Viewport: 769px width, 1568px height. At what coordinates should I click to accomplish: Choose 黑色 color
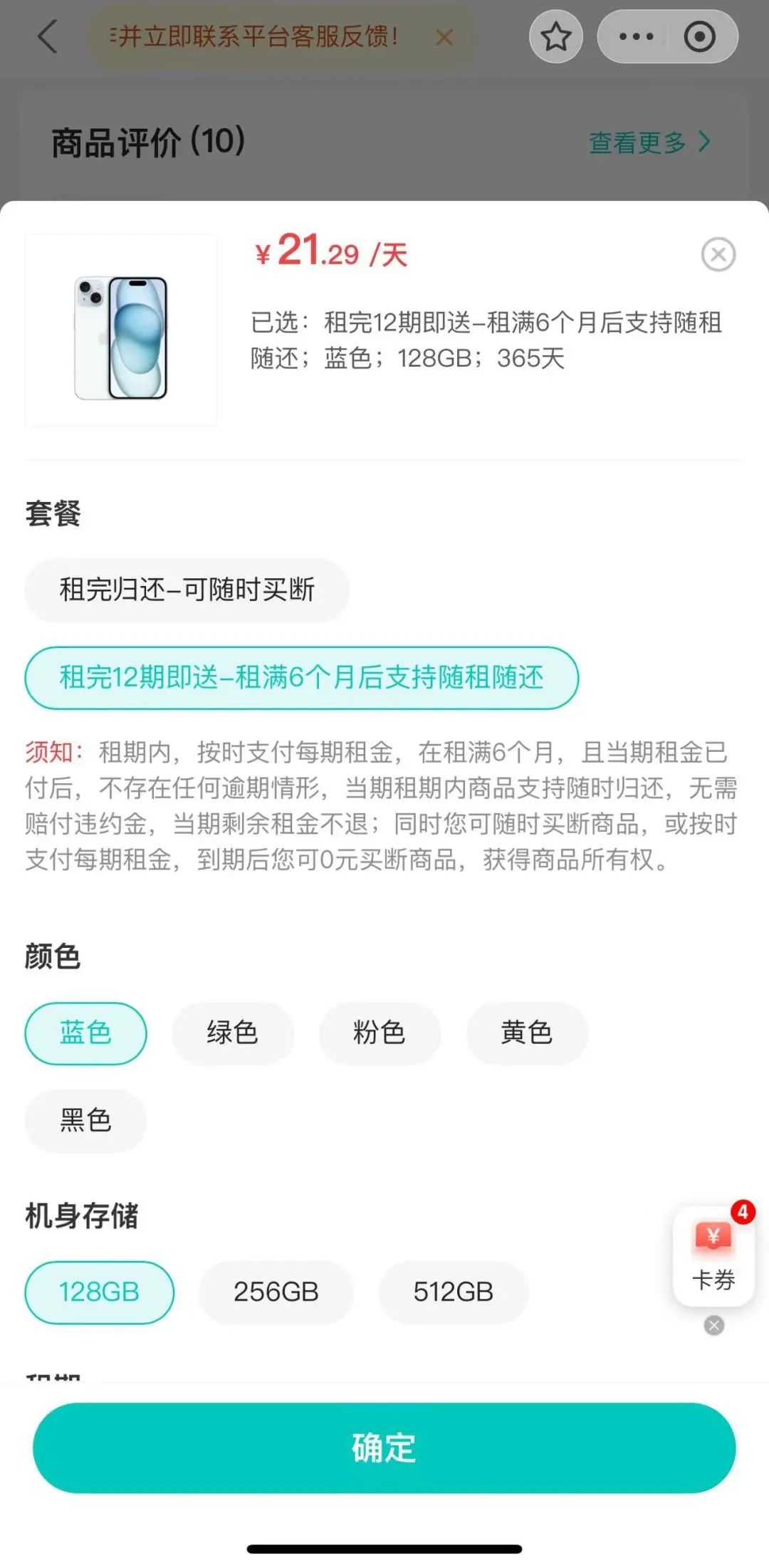(85, 1120)
